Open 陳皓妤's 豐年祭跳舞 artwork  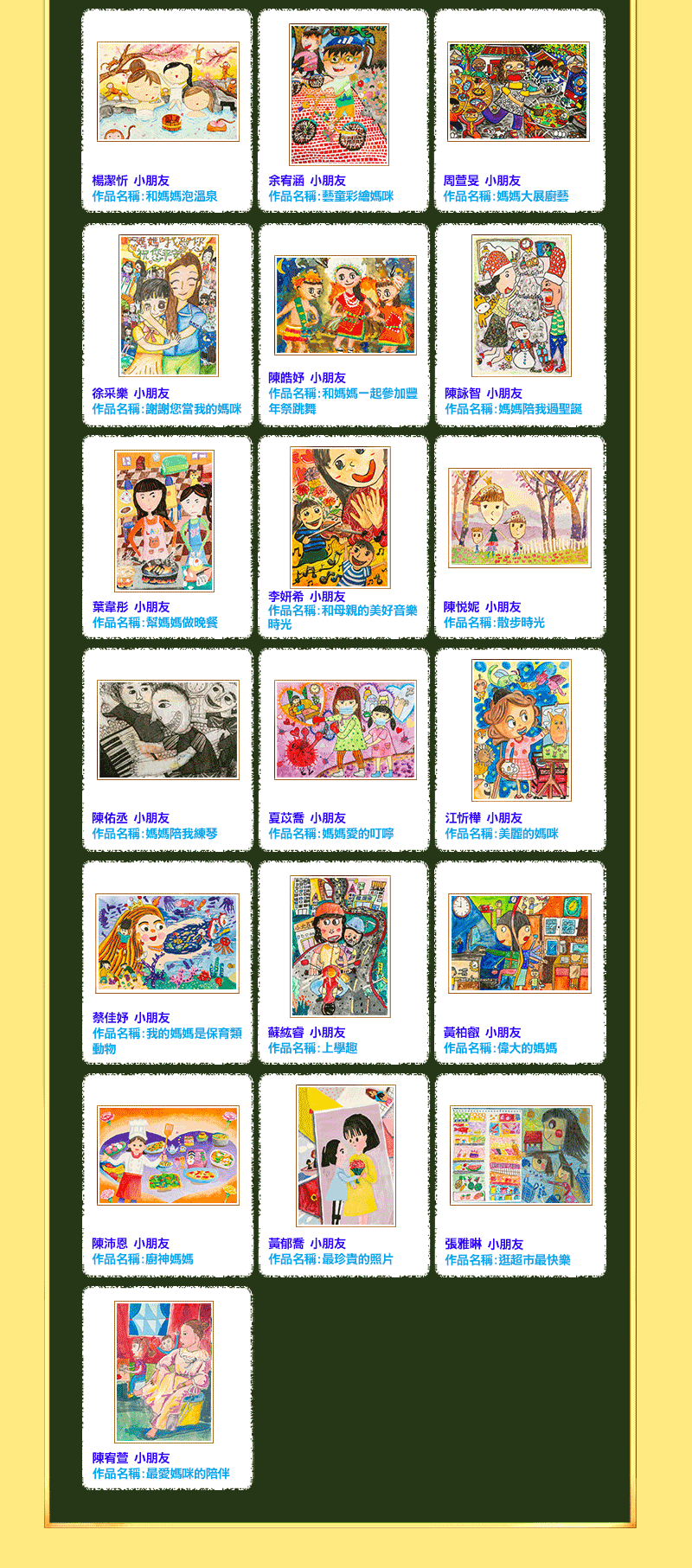pyautogui.click(x=345, y=305)
